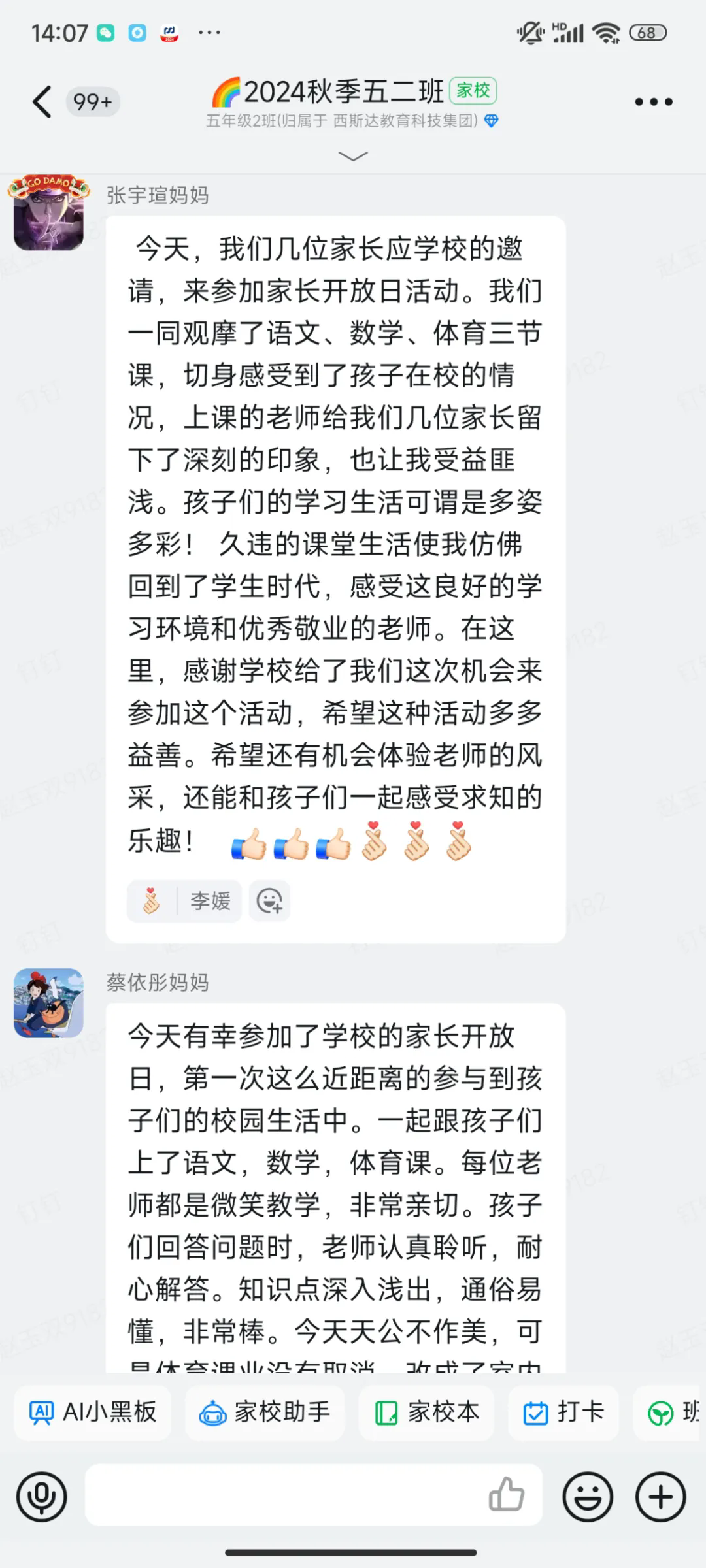This screenshot has height=1568, width=706.
Task: Send a quick thumbs-up
Action: [x=507, y=1495]
